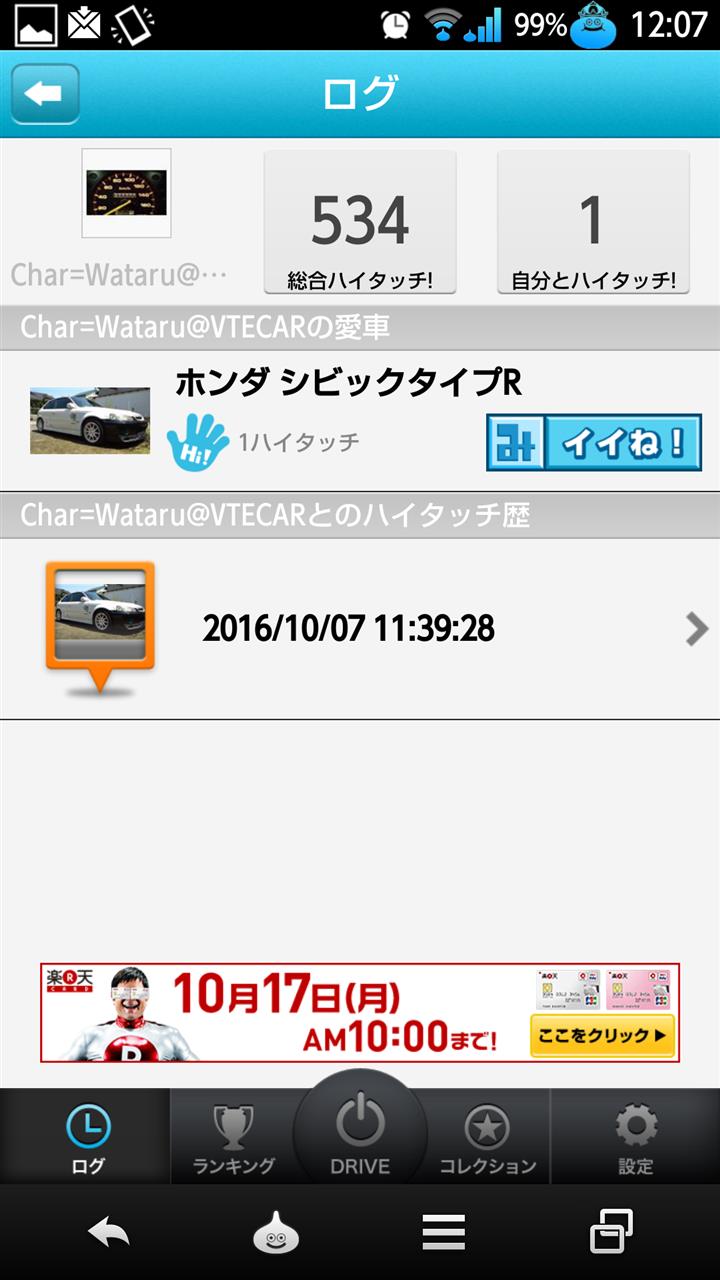Tap the イイね! like button
Image resolution: width=720 pixels, height=1280 pixels.
point(594,442)
